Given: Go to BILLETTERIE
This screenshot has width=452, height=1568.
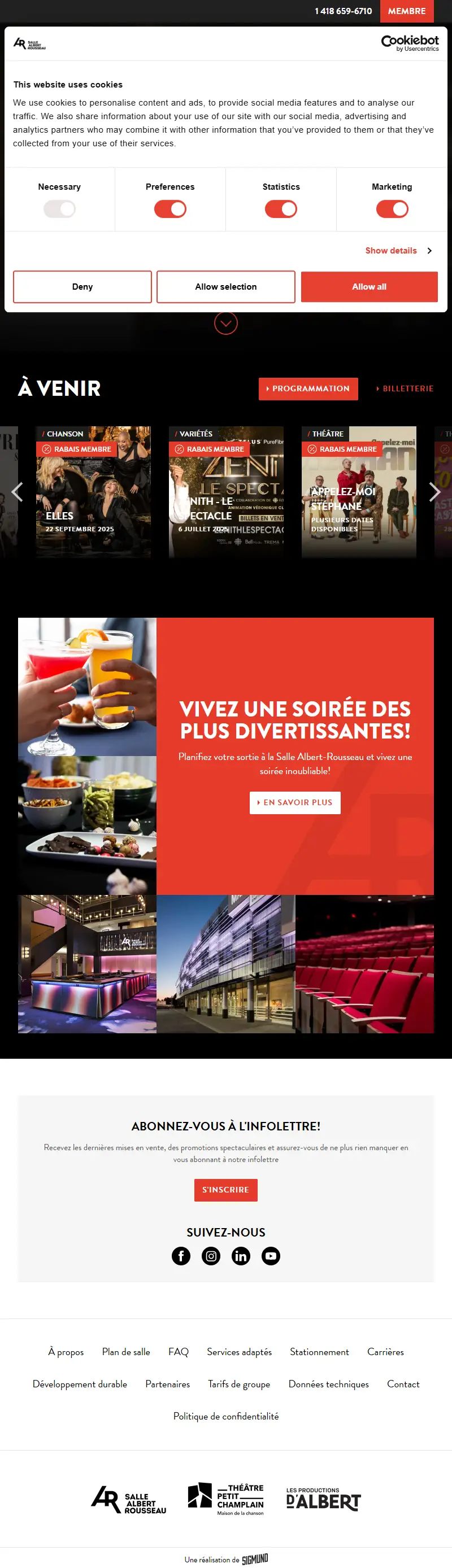Looking at the screenshot, I should point(405,388).
